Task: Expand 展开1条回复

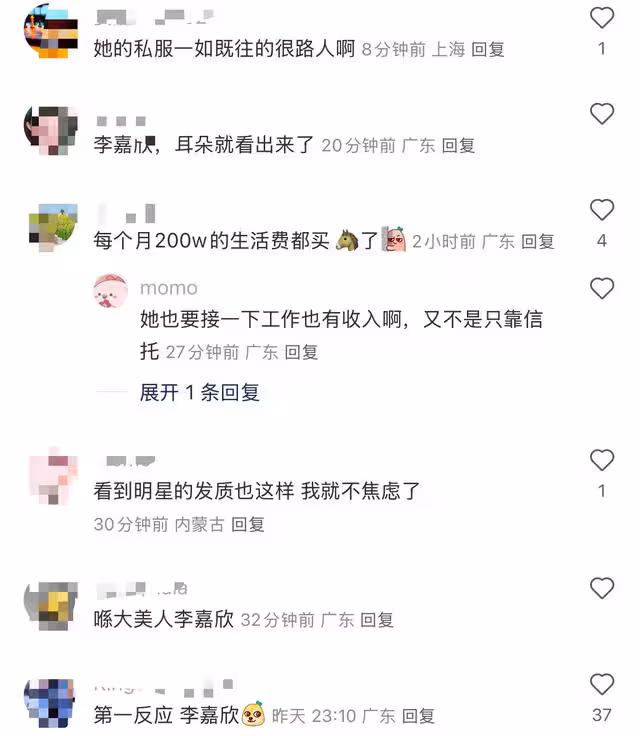Action: coord(199,393)
